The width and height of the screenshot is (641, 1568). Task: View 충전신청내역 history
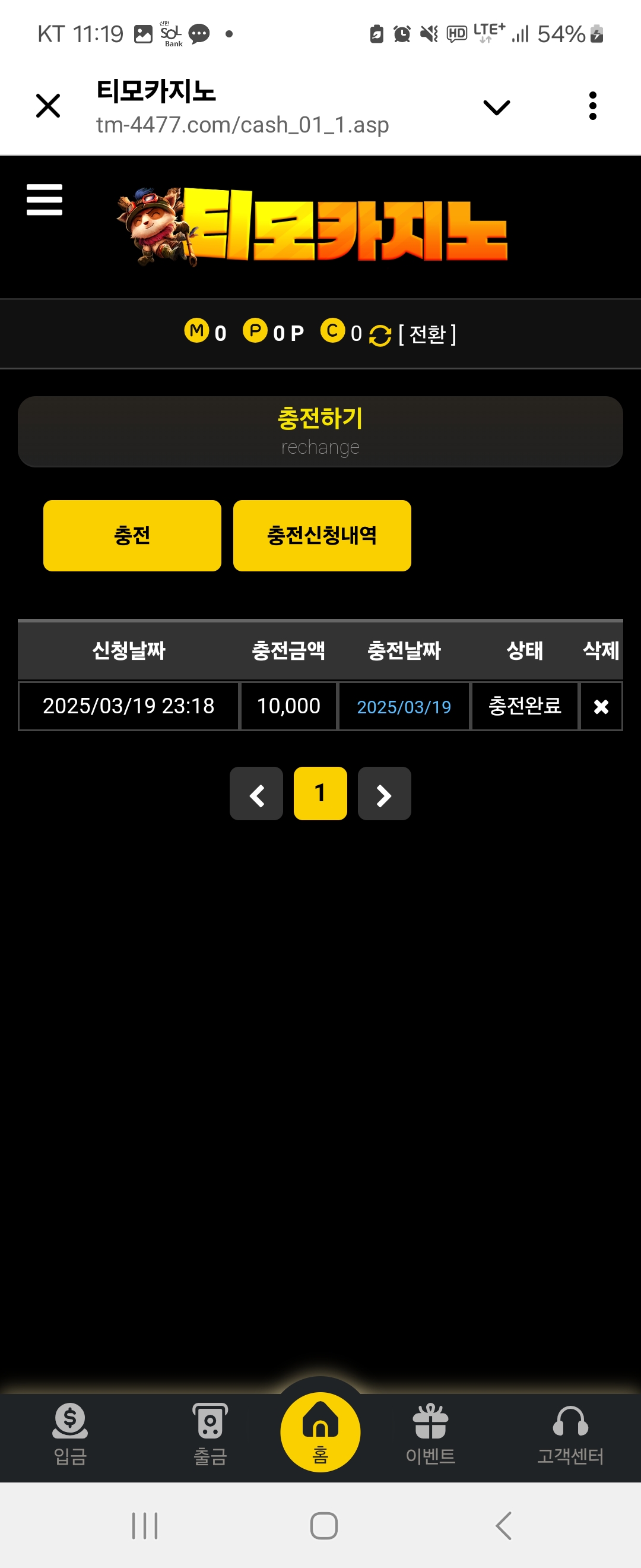pos(322,536)
